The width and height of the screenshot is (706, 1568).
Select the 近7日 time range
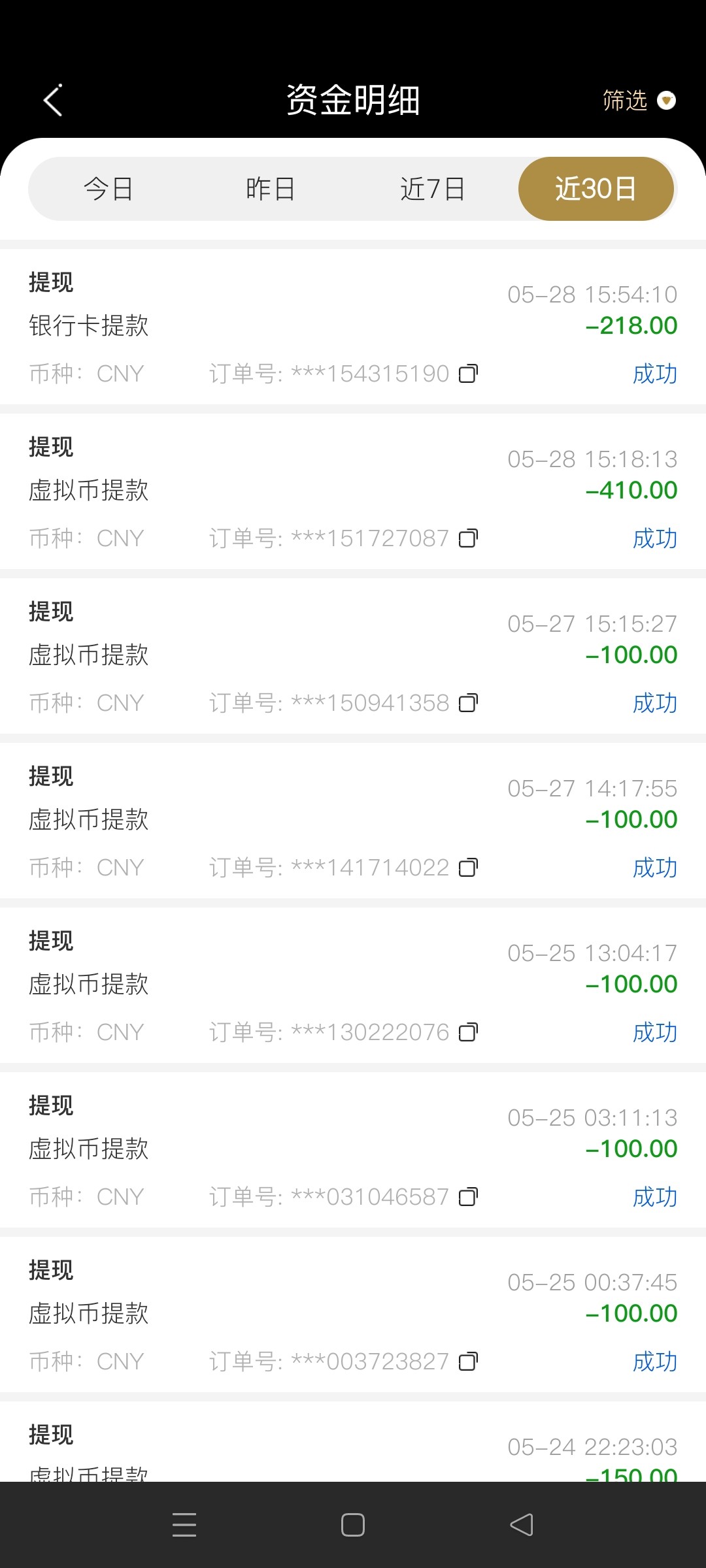(433, 189)
